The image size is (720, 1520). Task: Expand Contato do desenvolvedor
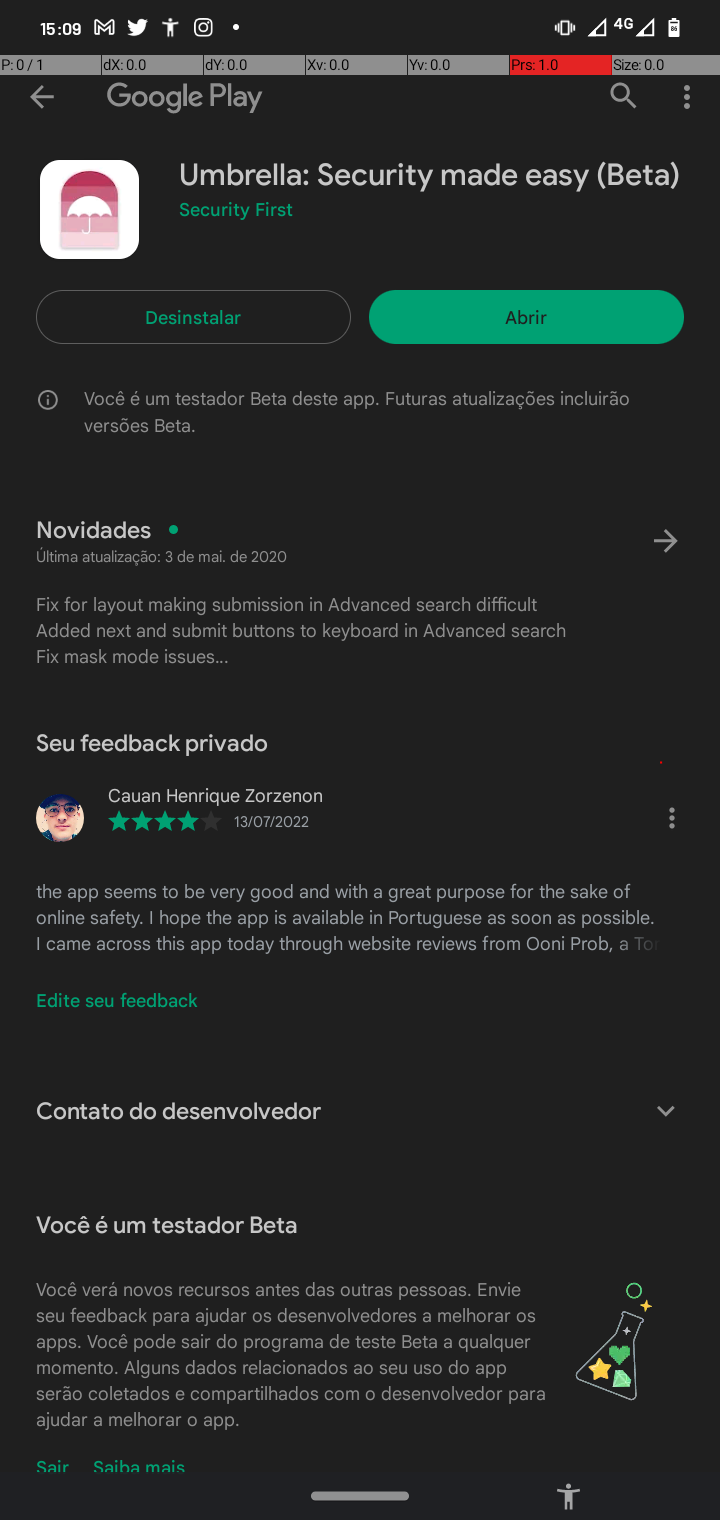(x=665, y=1111)
